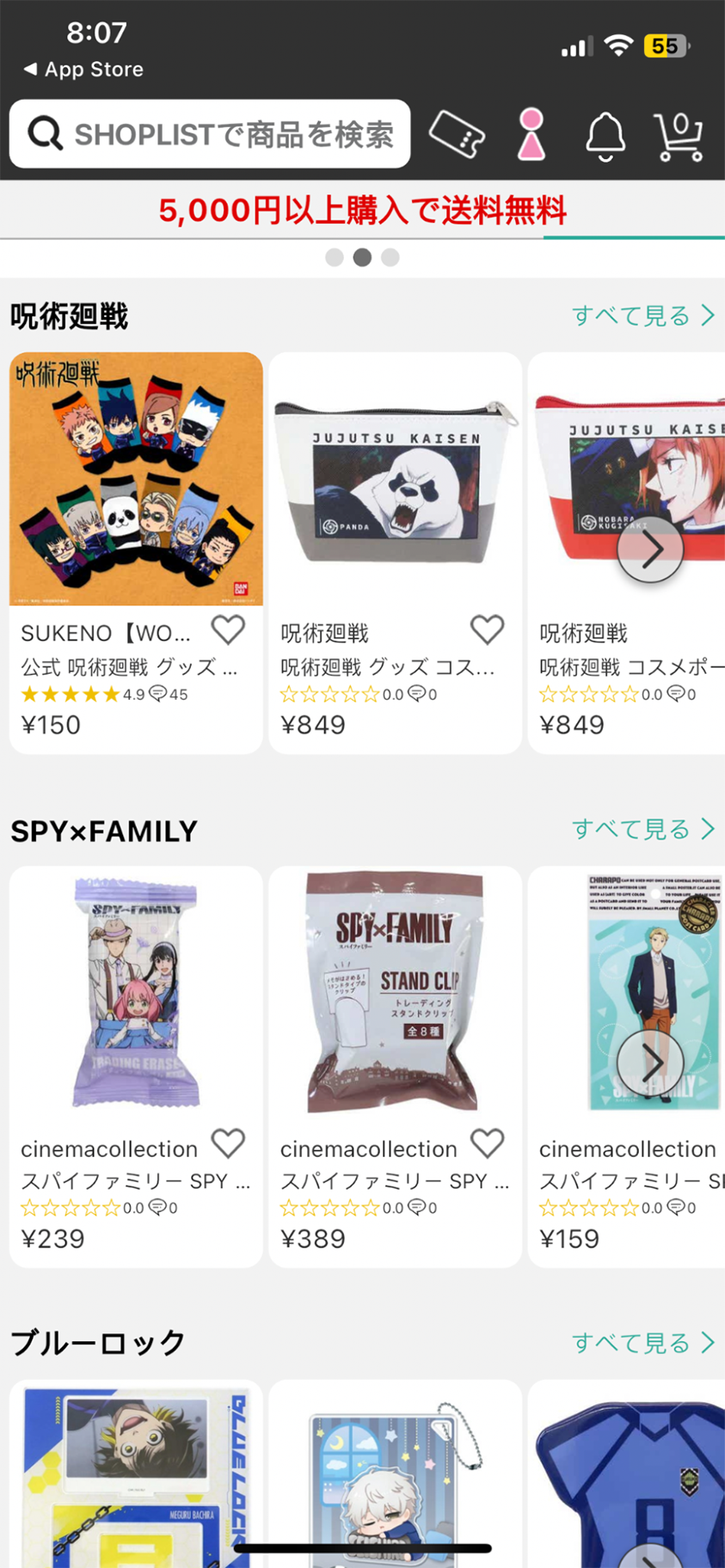Show next items in SPY×FAMILY carousel
725x1568 pixels.
[650, 1063]
